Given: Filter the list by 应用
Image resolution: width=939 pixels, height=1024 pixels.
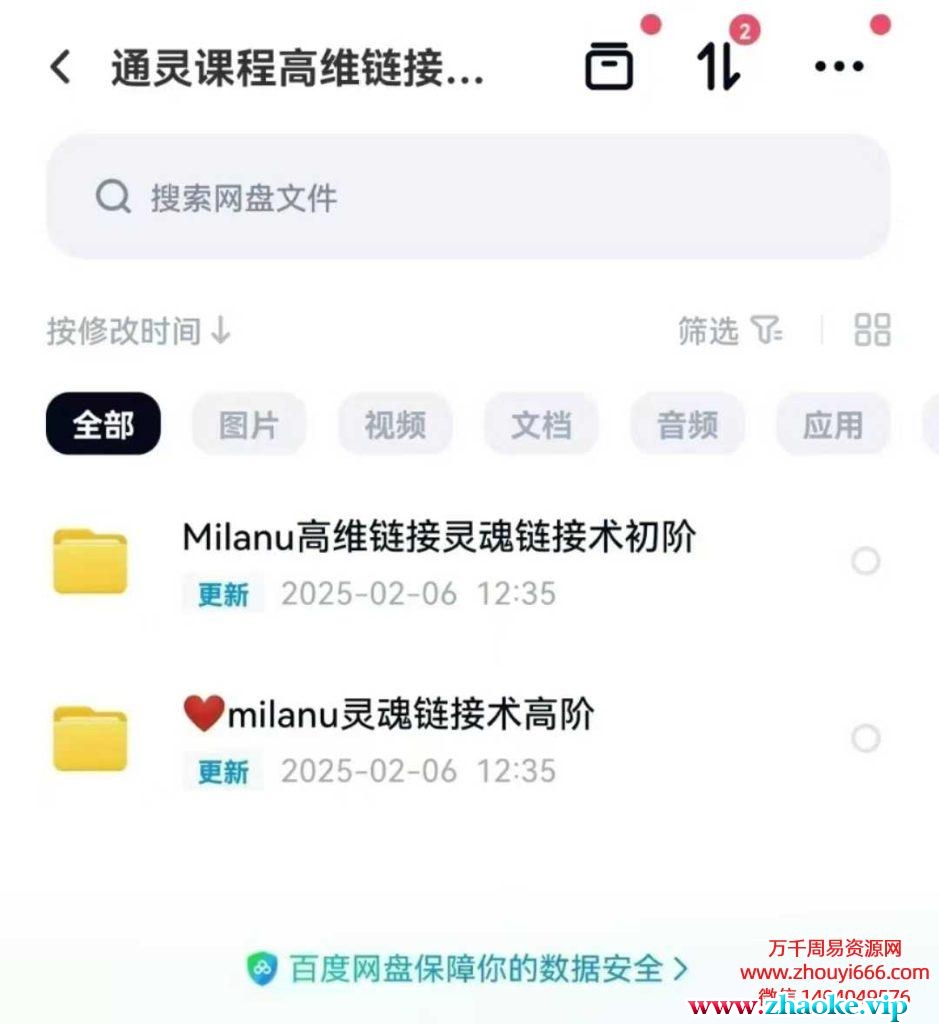Looking at the screenshot, I should 832,424.
